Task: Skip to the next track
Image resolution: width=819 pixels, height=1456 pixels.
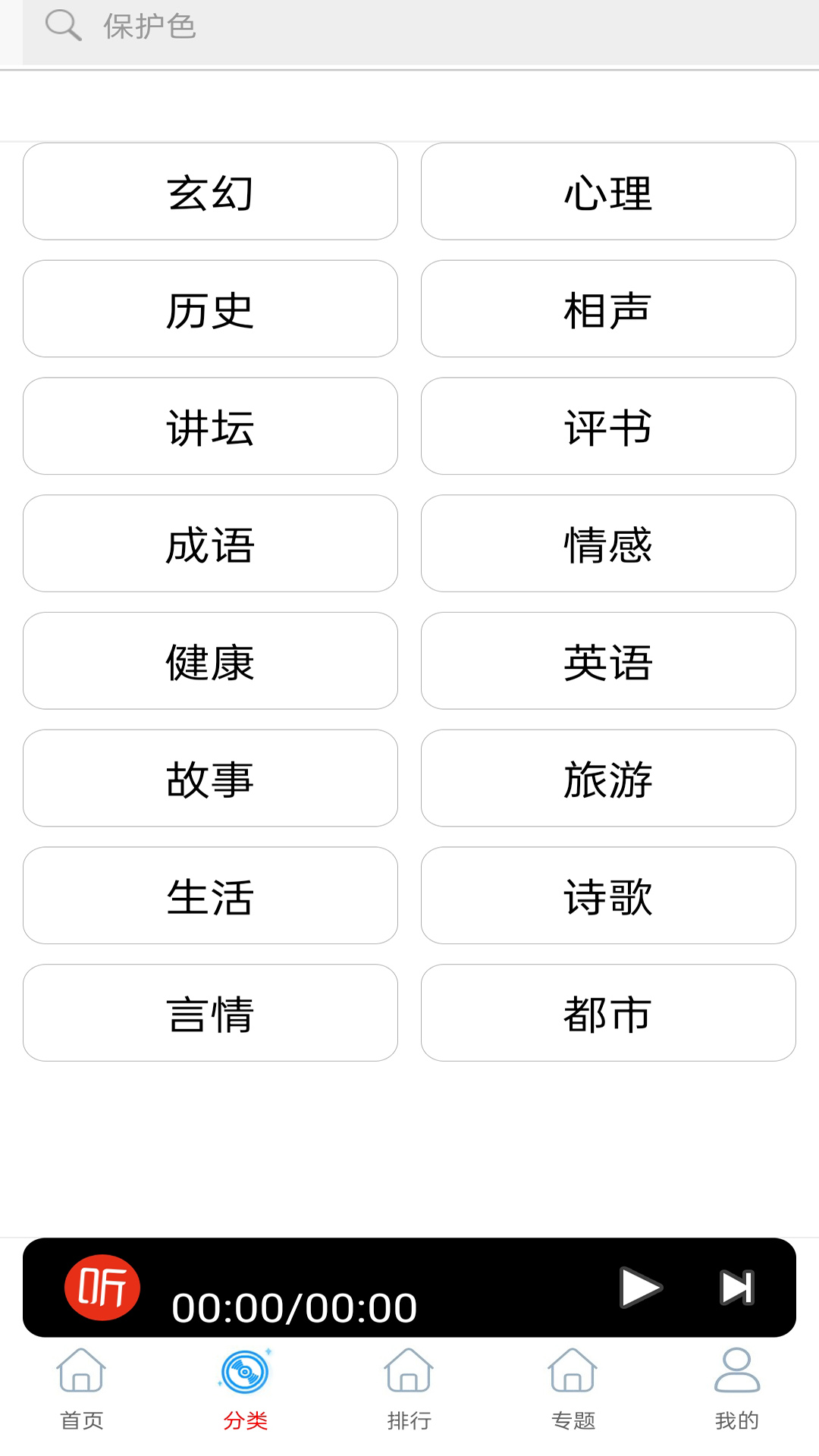Action: tap(736, 1288)
